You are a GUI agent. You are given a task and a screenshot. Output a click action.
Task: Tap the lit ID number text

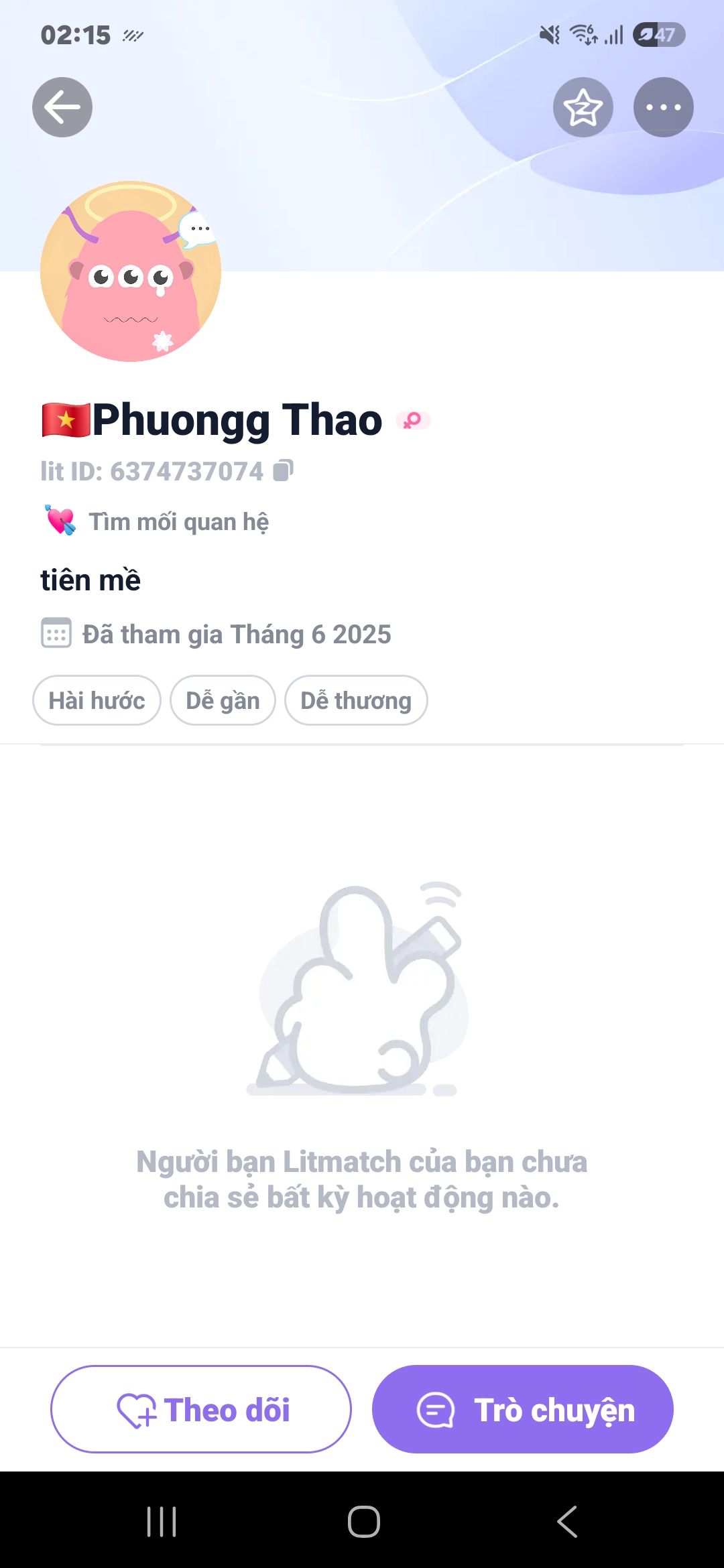[151, 470]
